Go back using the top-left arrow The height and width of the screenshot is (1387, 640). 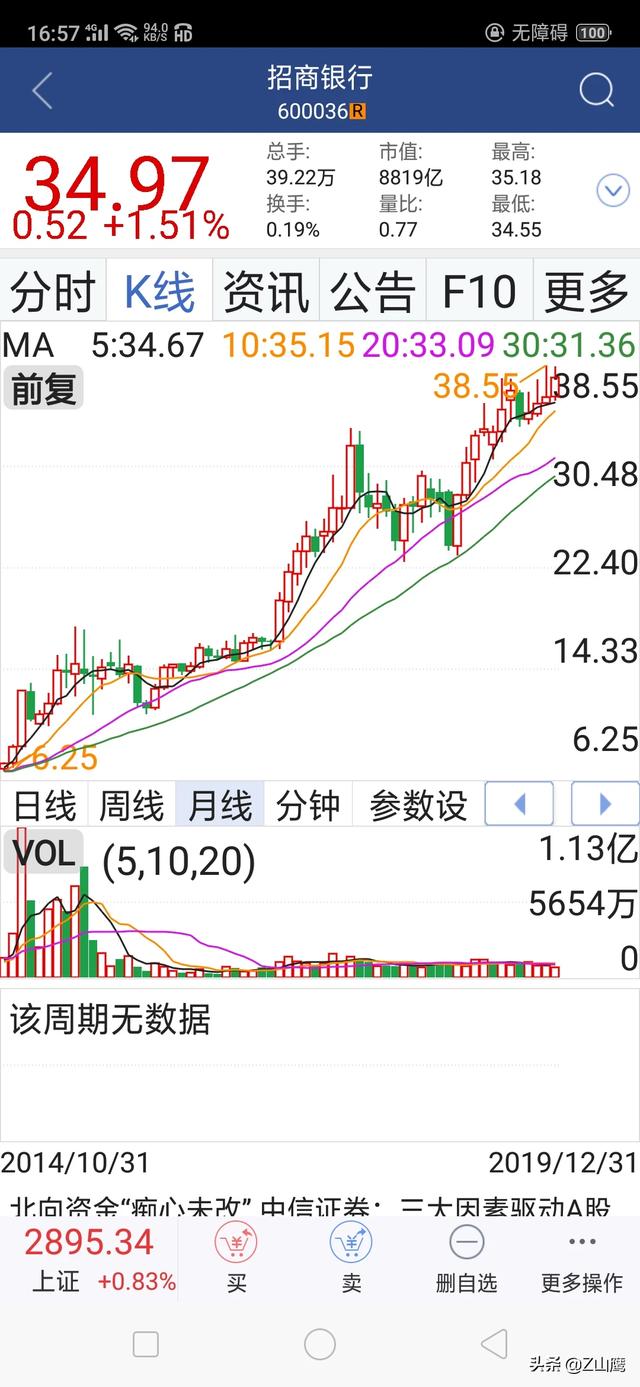tap(42, 91)
